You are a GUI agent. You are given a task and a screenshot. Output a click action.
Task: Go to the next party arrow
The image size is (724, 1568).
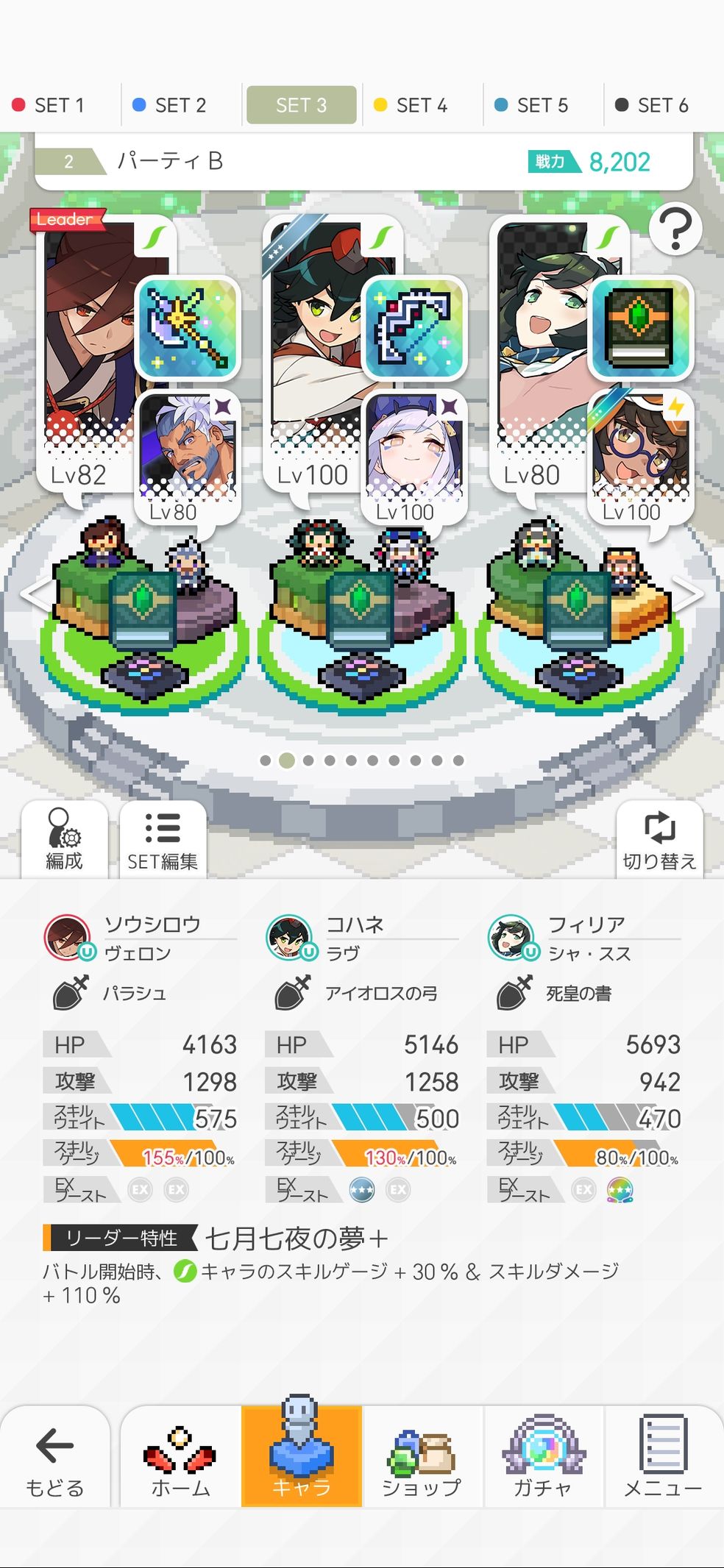click(688, 593)
